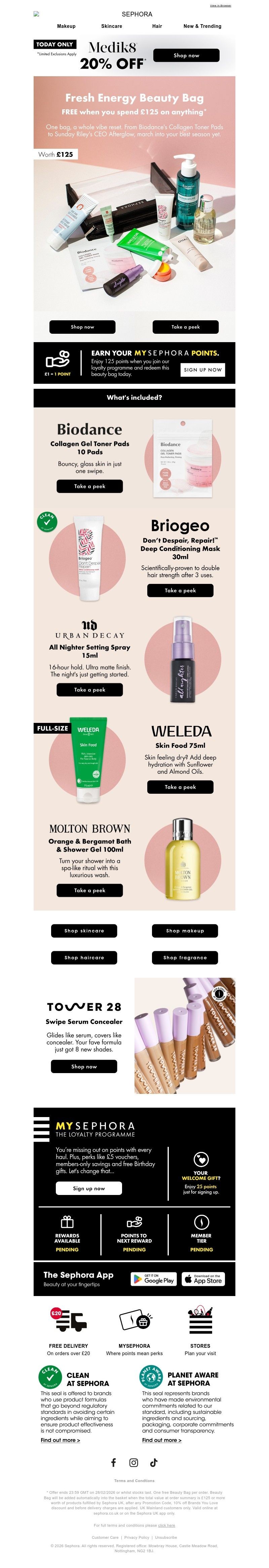Screen dimensions: 269x1568
Task: Take a peek at Urban Decay spray
Action: pos(90,690)
